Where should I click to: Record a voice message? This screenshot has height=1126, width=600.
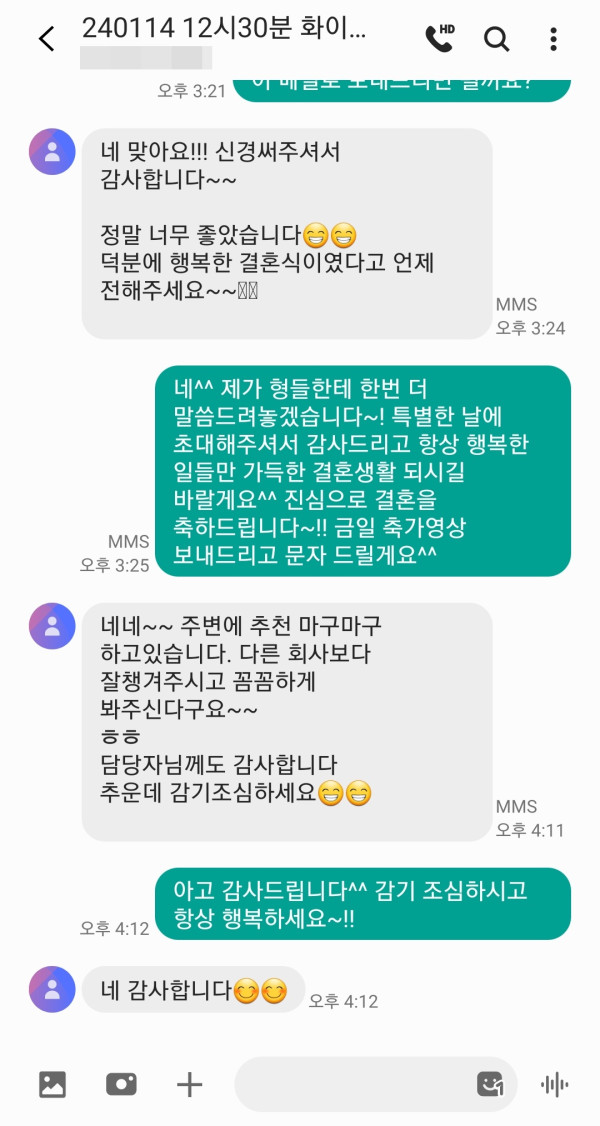[554, 1084]
